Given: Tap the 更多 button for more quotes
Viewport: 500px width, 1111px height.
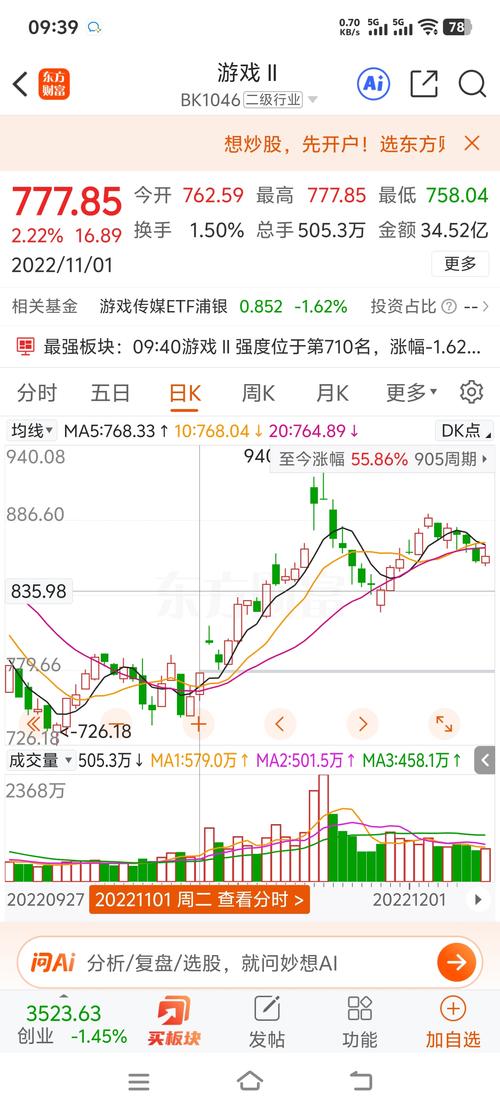Looking at the screenshot, I should 460,264.
